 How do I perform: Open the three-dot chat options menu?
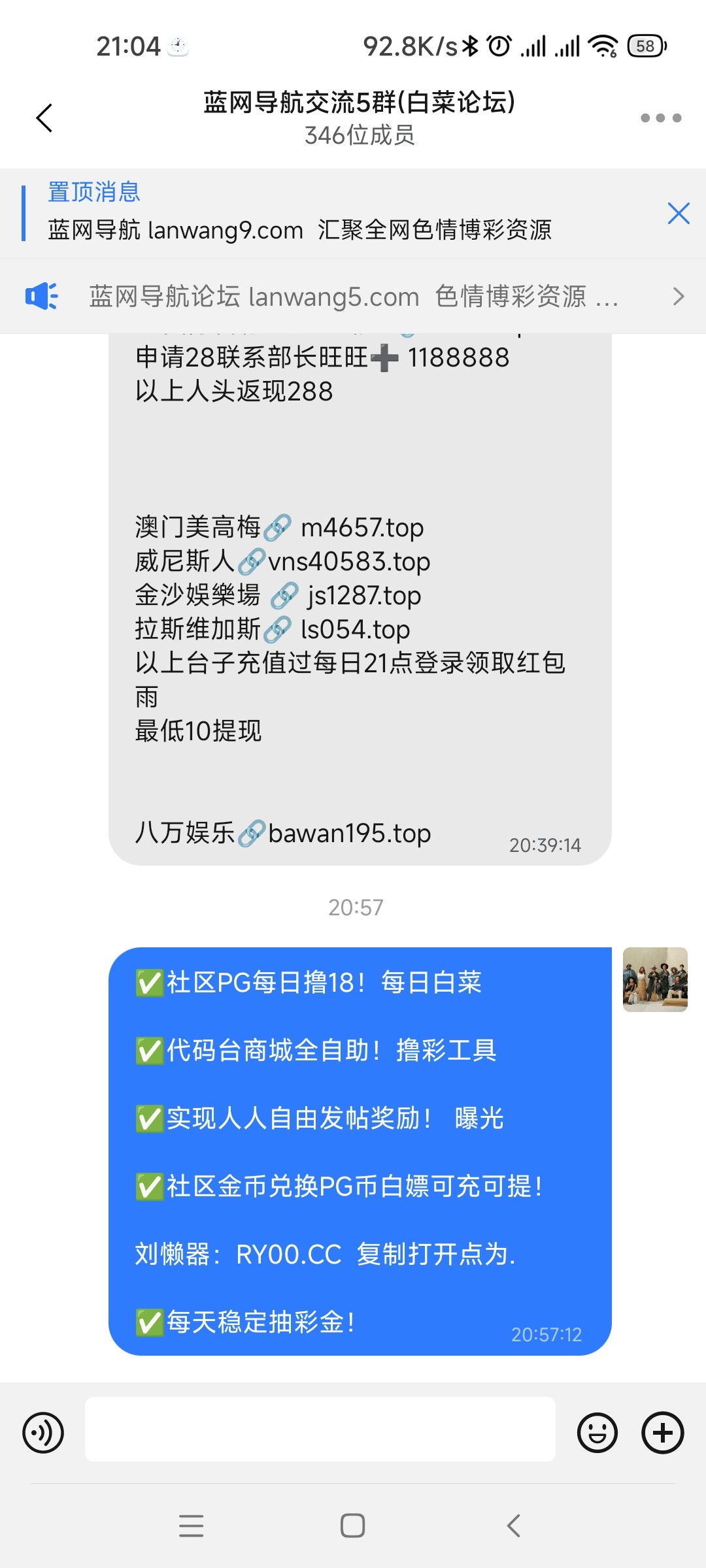(660, 118)
